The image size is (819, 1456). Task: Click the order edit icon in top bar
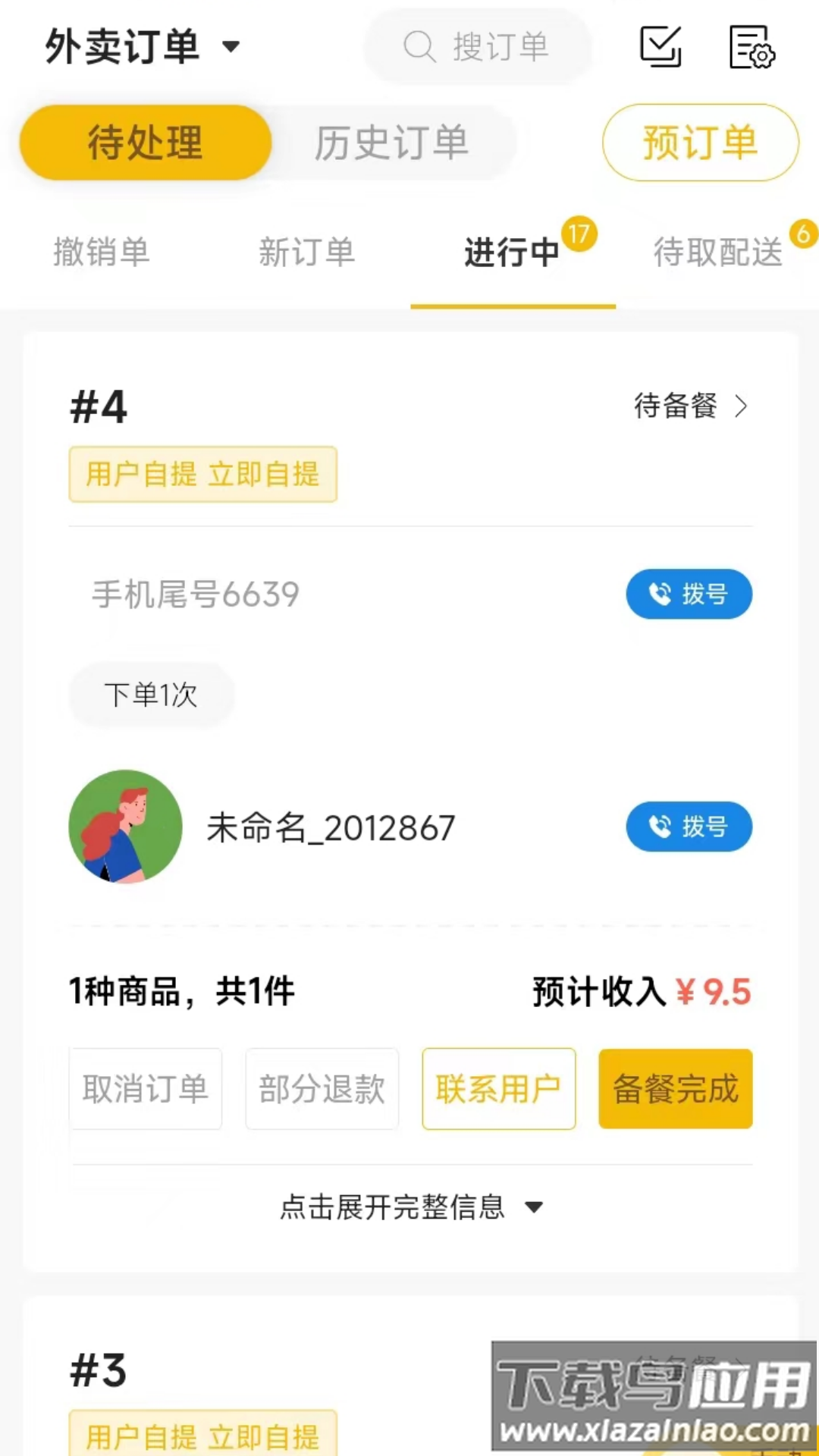point(660,45)
